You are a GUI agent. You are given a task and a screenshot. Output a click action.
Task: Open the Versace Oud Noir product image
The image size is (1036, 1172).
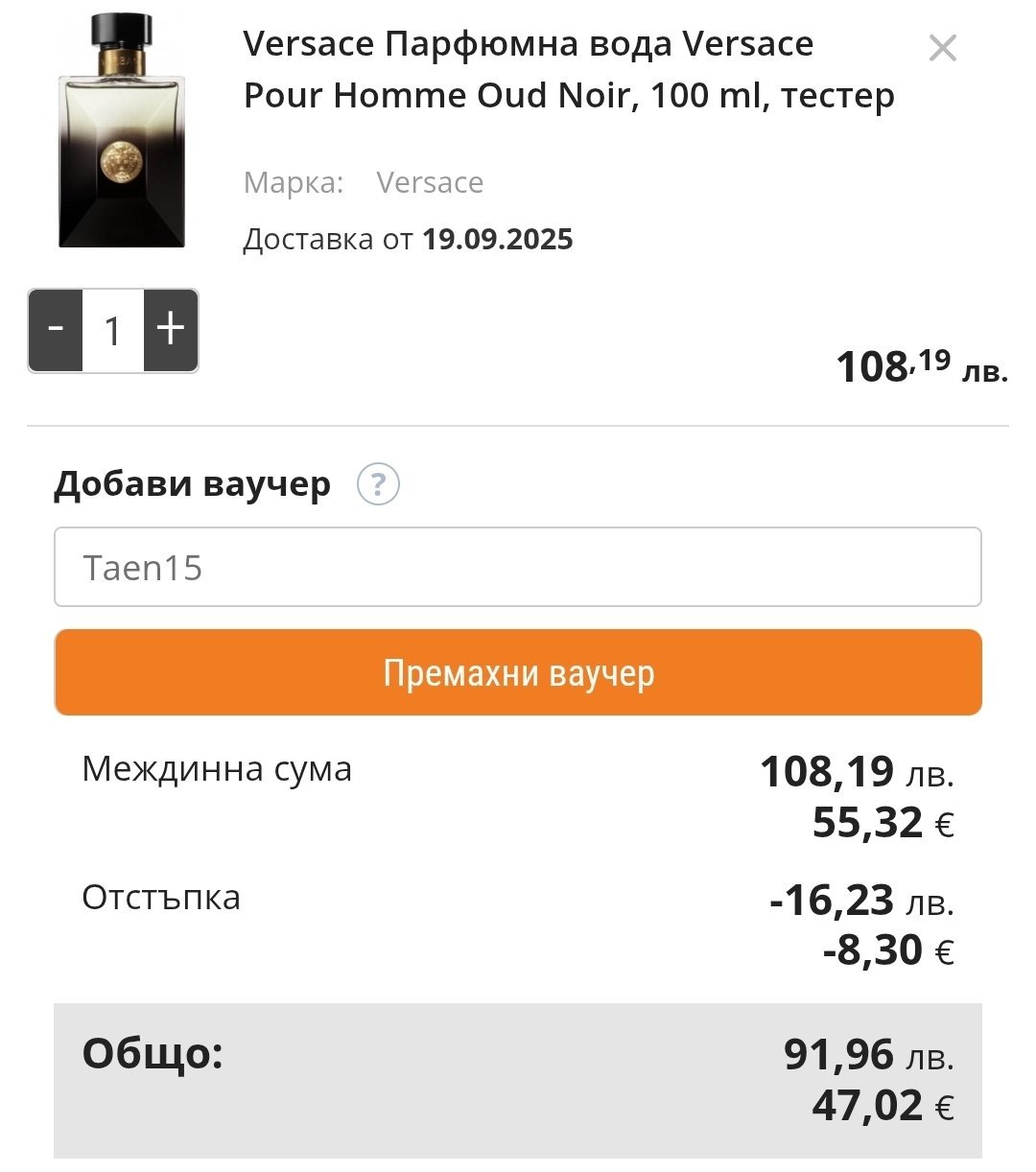[x=122, y=131]
